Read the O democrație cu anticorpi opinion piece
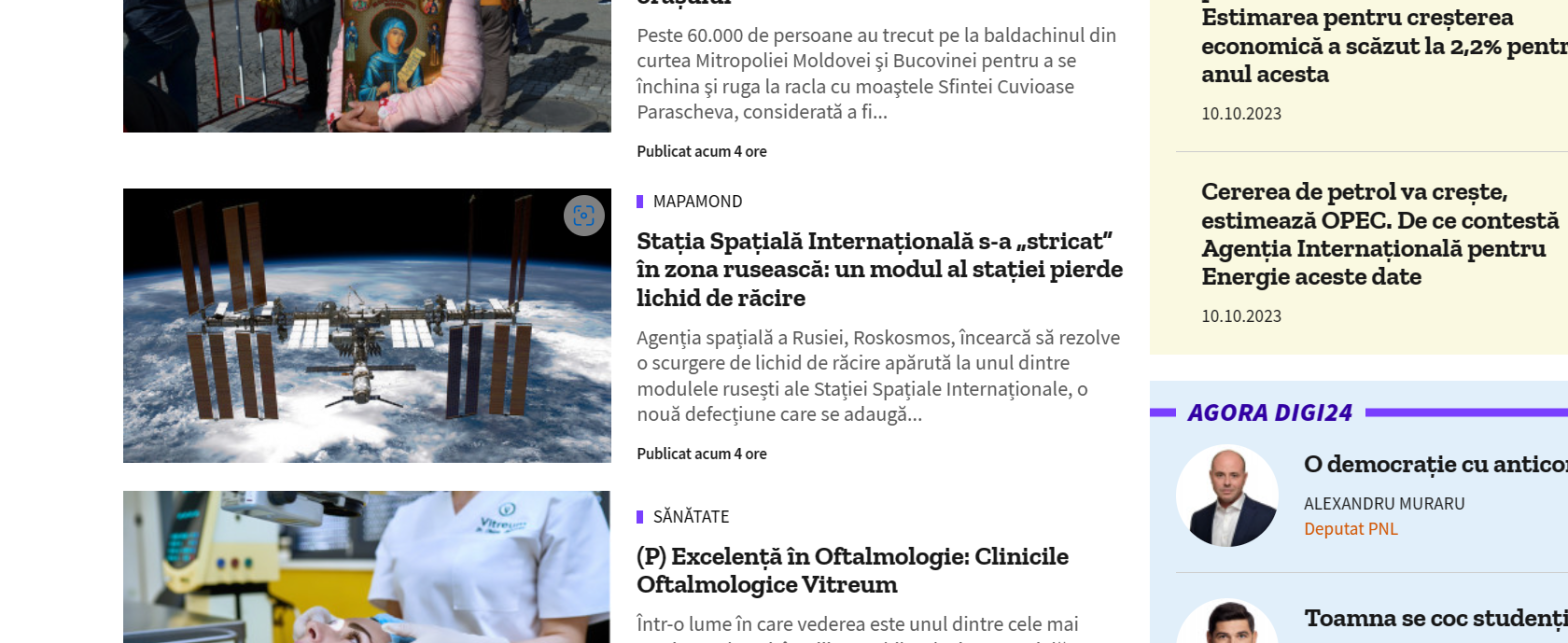 pos(1434,464)
